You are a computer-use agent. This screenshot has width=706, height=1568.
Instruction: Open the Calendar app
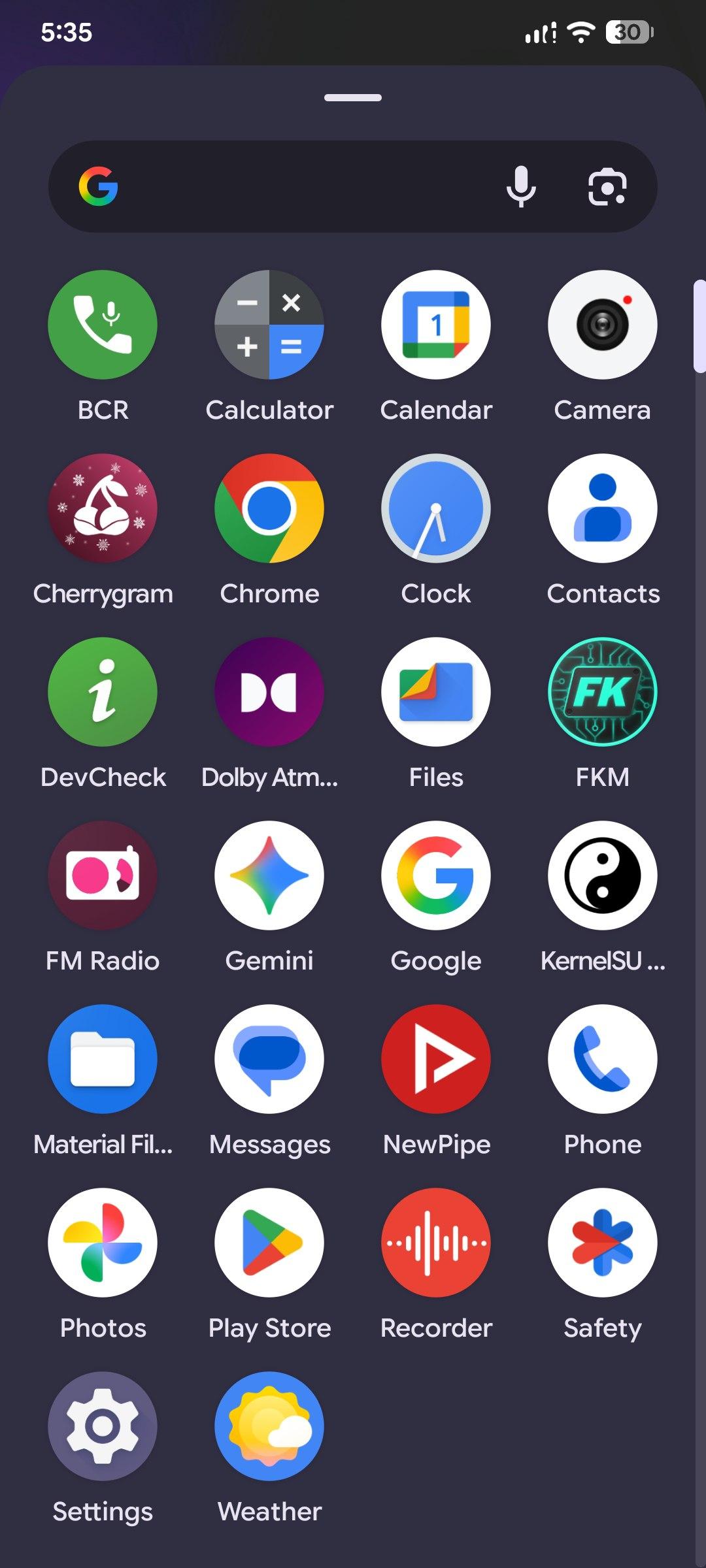[436, 325]
